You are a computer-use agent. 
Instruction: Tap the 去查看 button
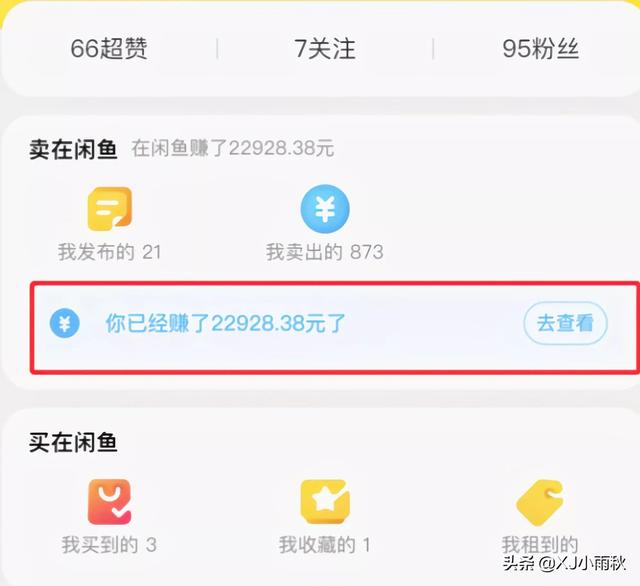point(565,323)
